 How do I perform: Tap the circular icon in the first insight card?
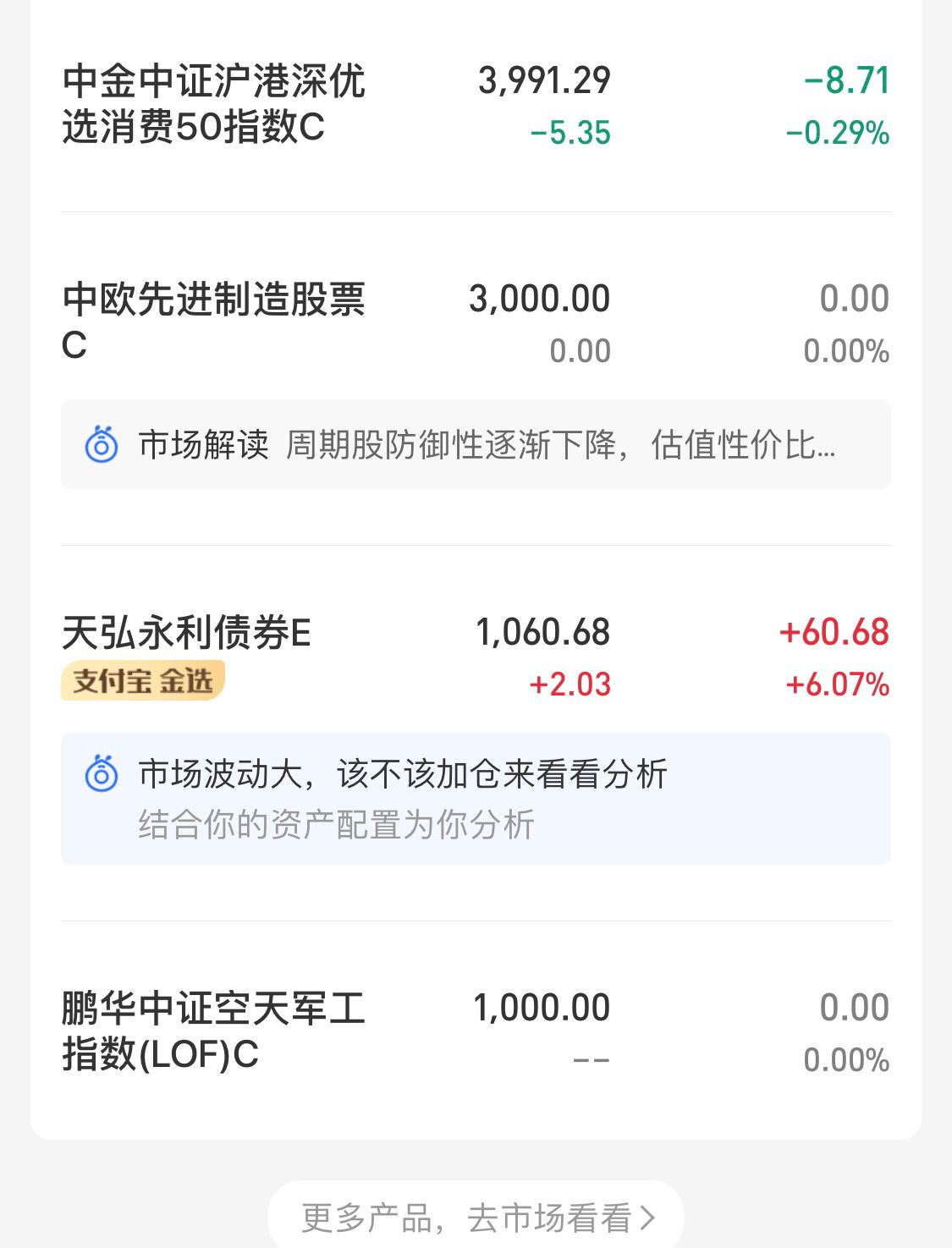tap(103, 444)
